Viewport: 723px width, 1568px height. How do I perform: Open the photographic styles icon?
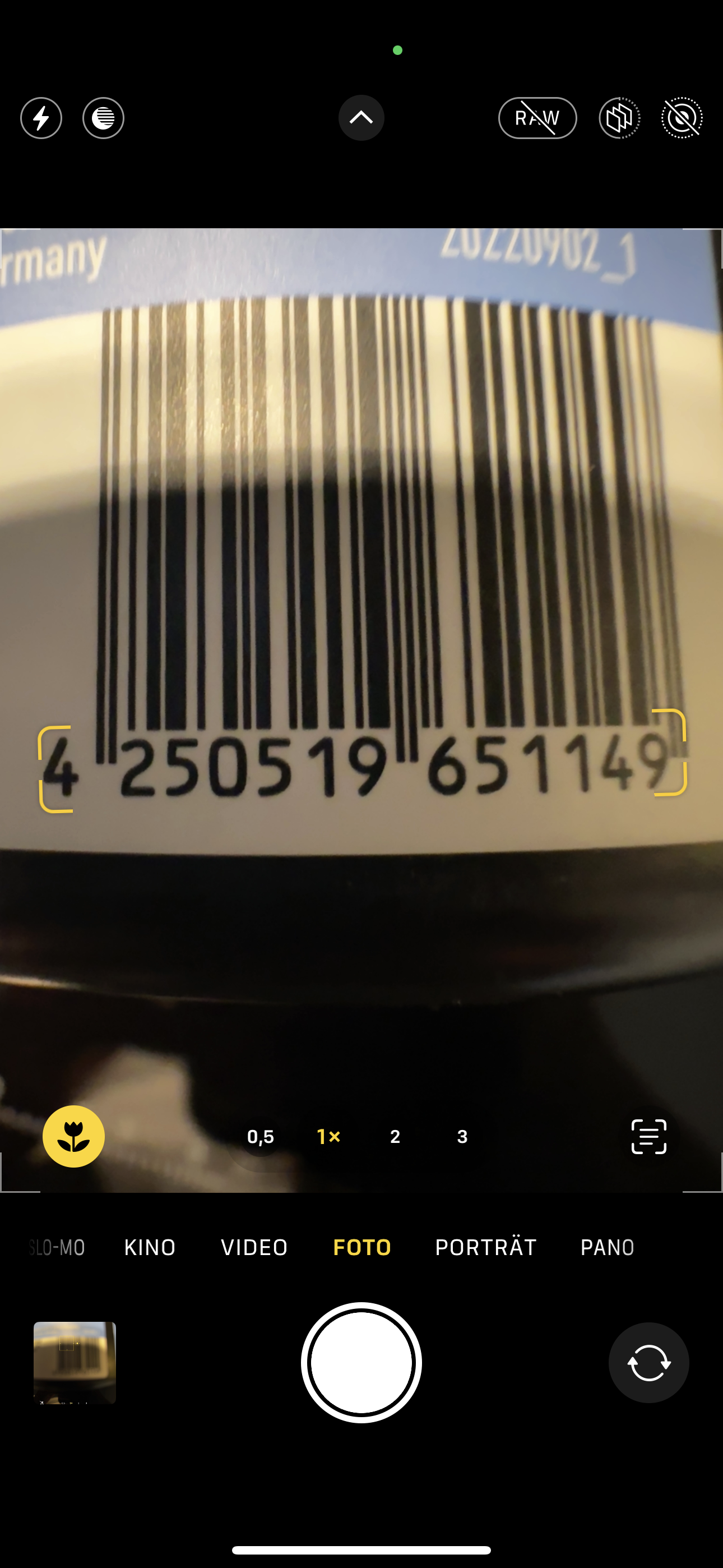point(619,118)
